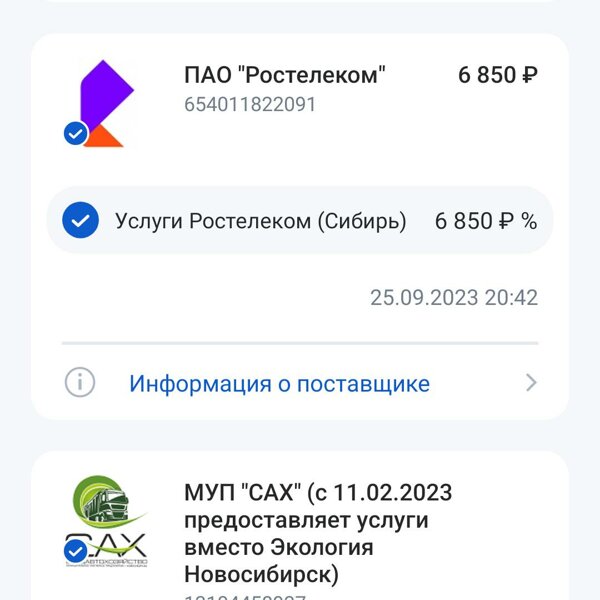Toggle the Услуги Ростелеком (Сибирь) checkbox

(x=80, y=220)
